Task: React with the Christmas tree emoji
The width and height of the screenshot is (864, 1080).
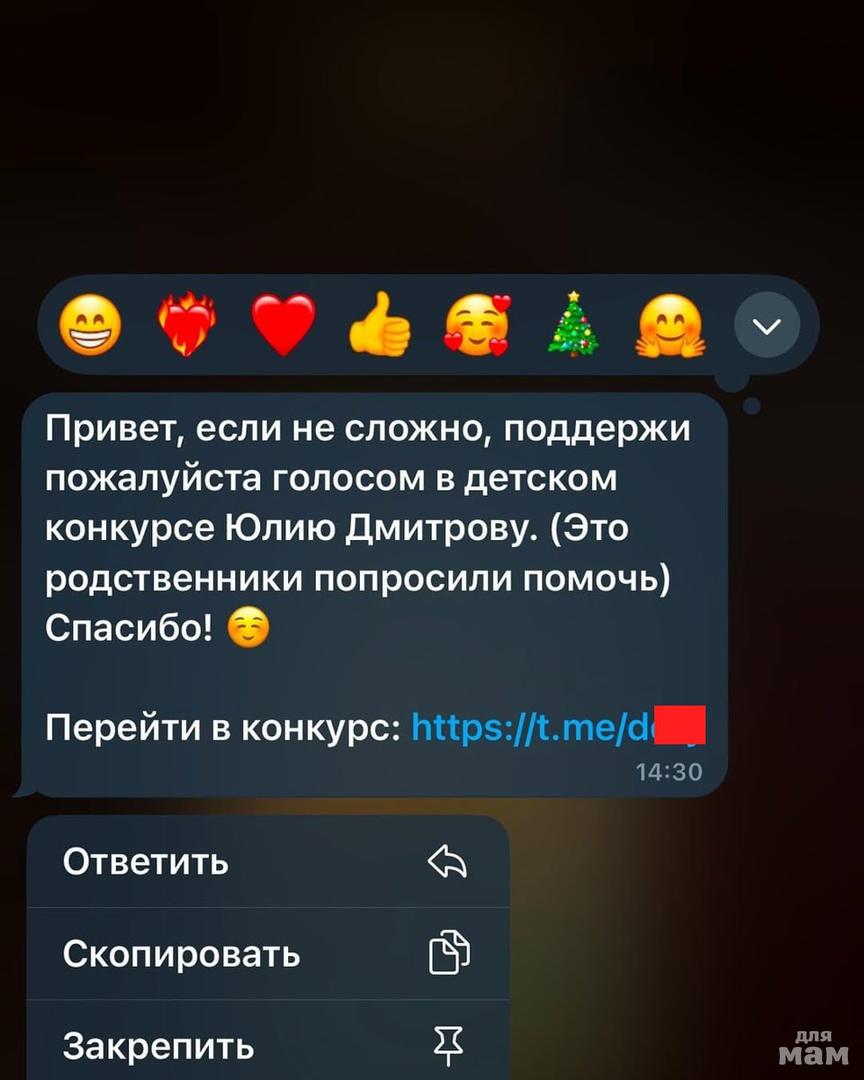Action: point(574,325)
